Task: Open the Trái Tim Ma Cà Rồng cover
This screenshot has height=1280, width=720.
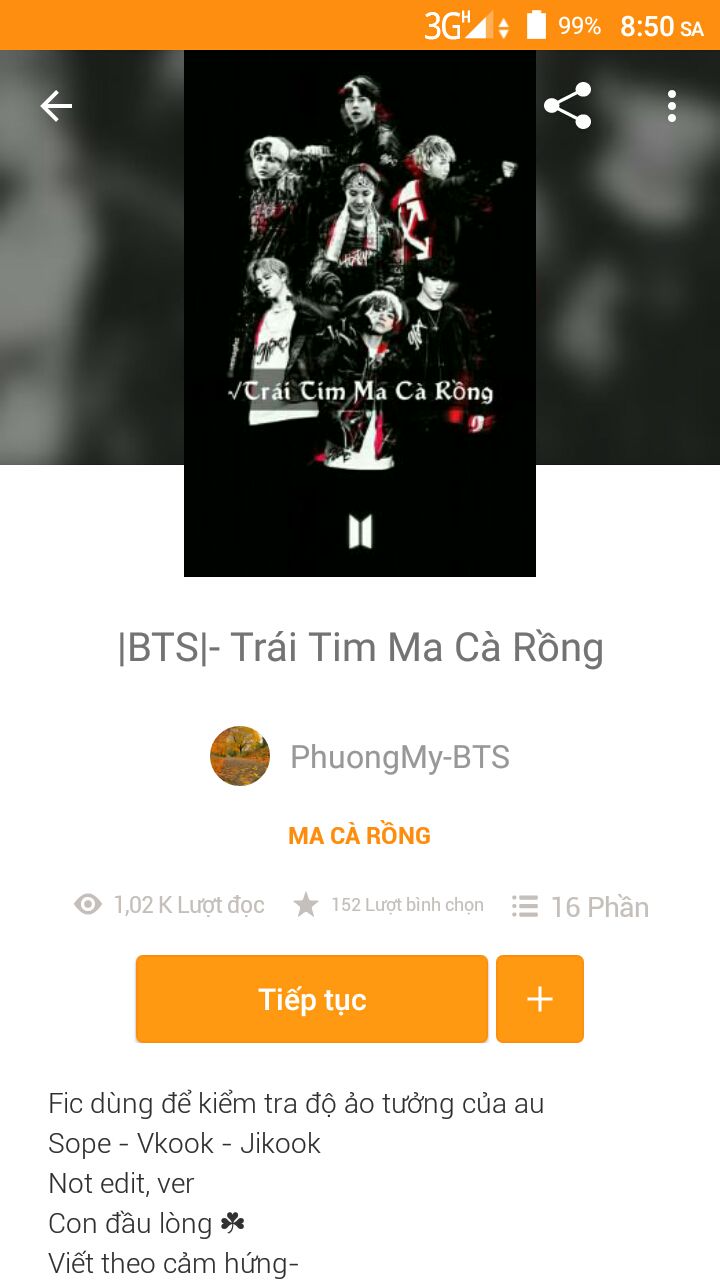Action: click(x=360, y=314)
